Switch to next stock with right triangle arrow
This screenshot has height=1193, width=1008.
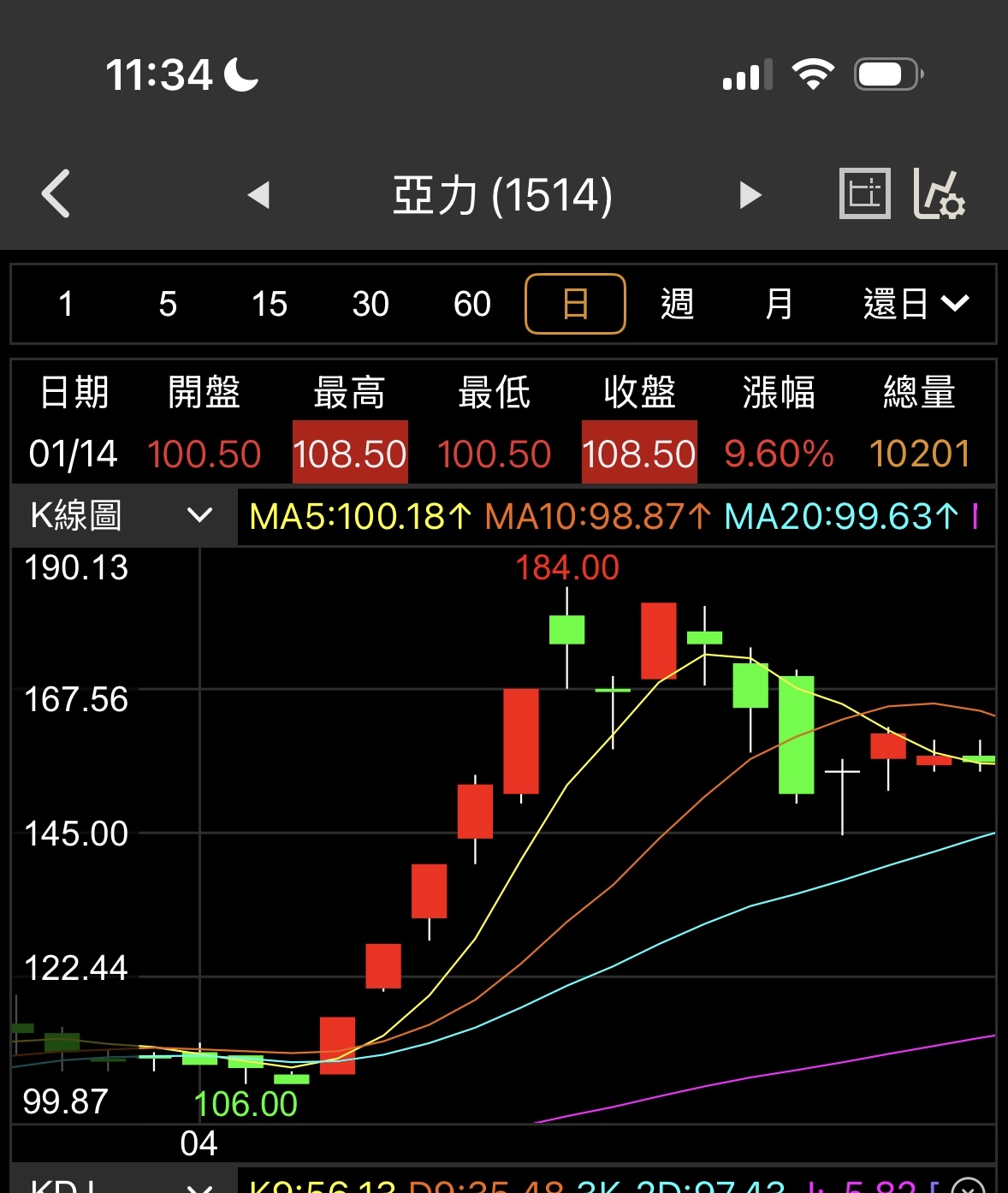750,195
